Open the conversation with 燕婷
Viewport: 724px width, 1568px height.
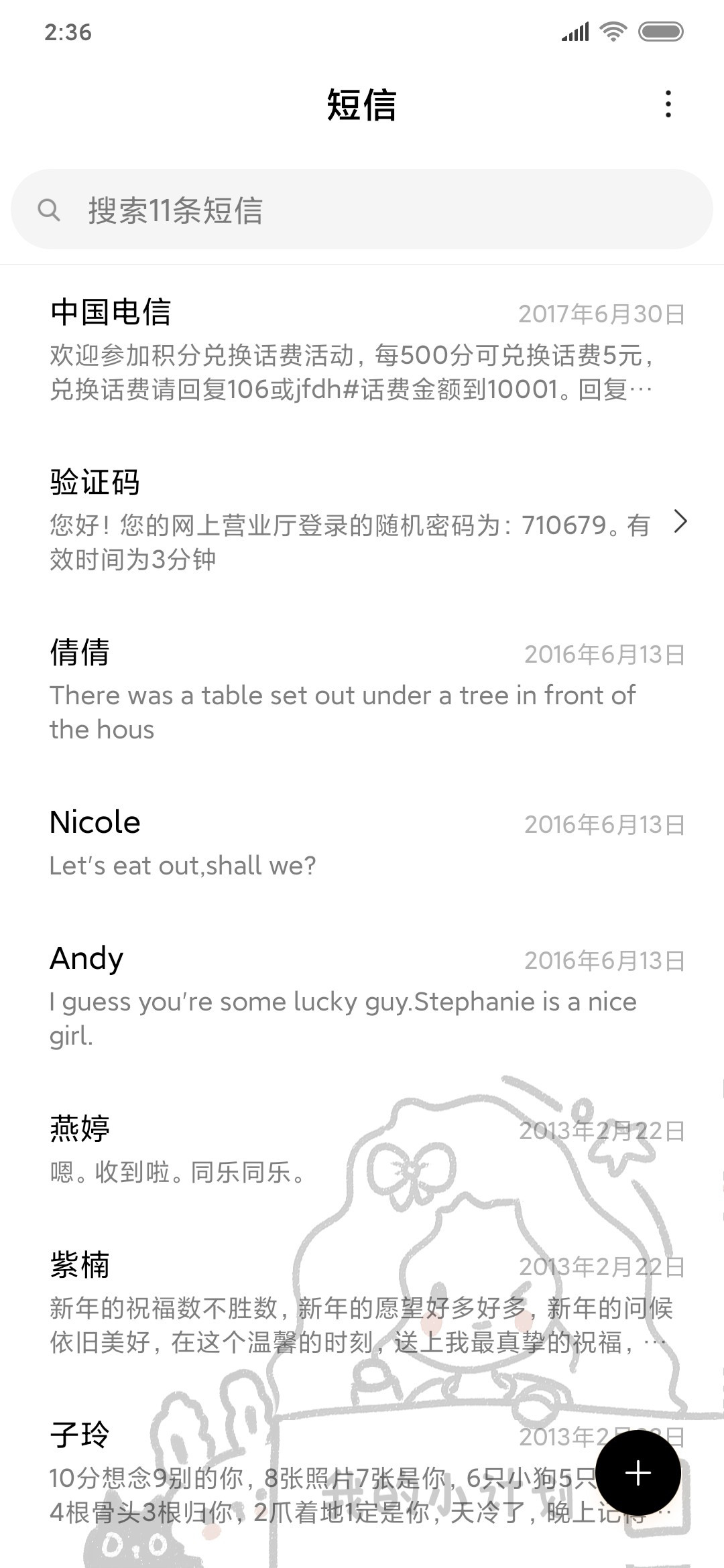[x=362, y=1150]
